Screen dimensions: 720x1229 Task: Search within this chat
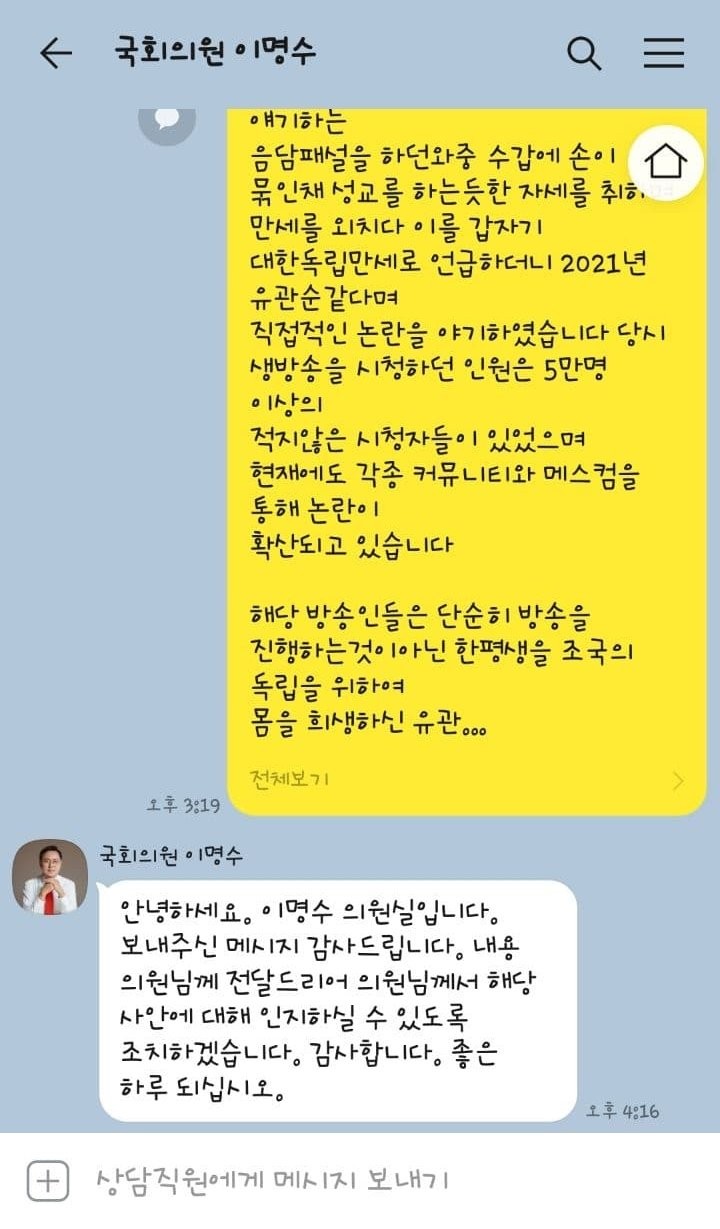[x=584, y=53]
